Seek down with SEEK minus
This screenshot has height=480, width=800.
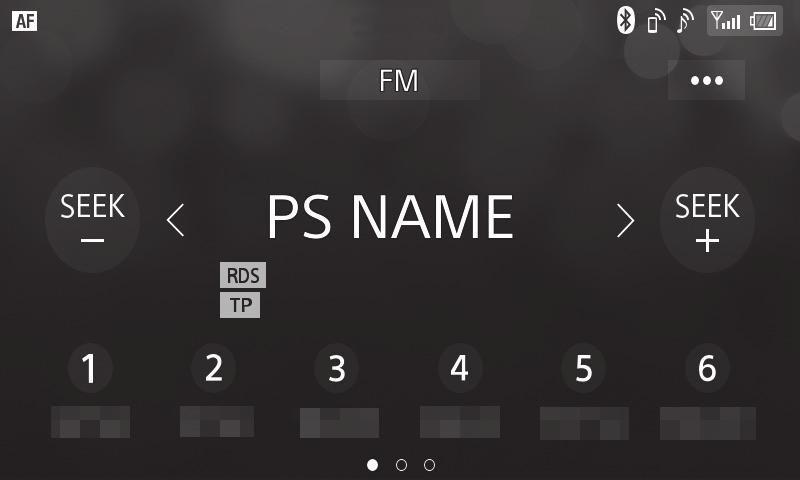point(92,221)
